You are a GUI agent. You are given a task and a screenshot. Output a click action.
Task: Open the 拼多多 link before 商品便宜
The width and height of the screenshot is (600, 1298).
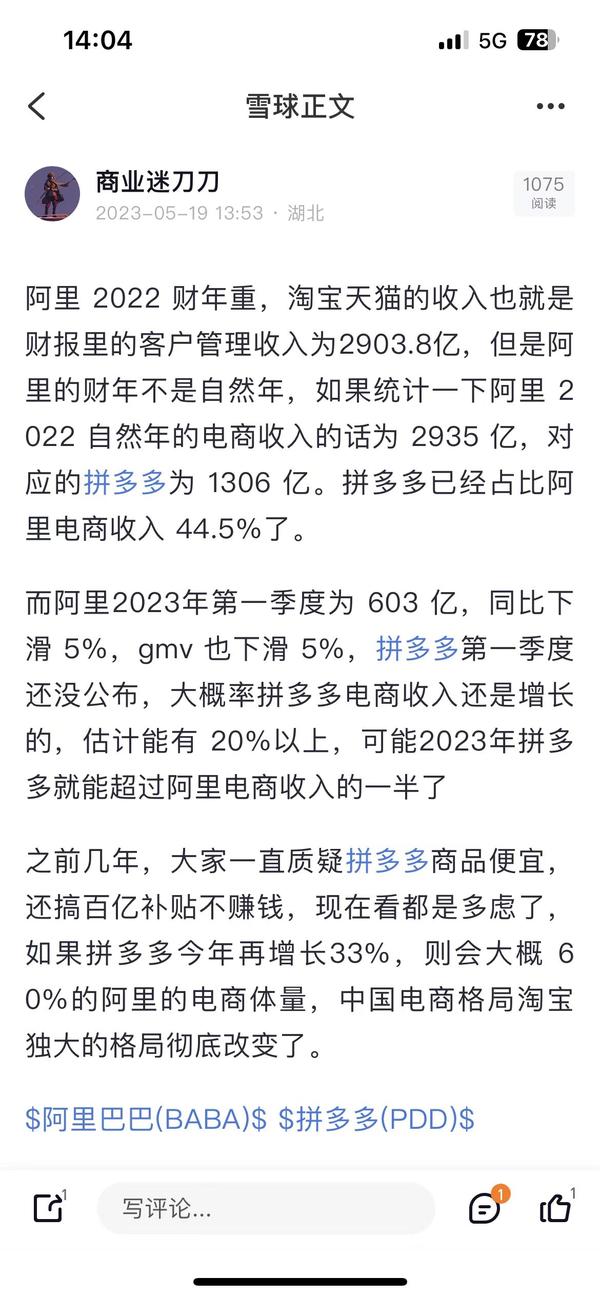click(x=387, y=858)
